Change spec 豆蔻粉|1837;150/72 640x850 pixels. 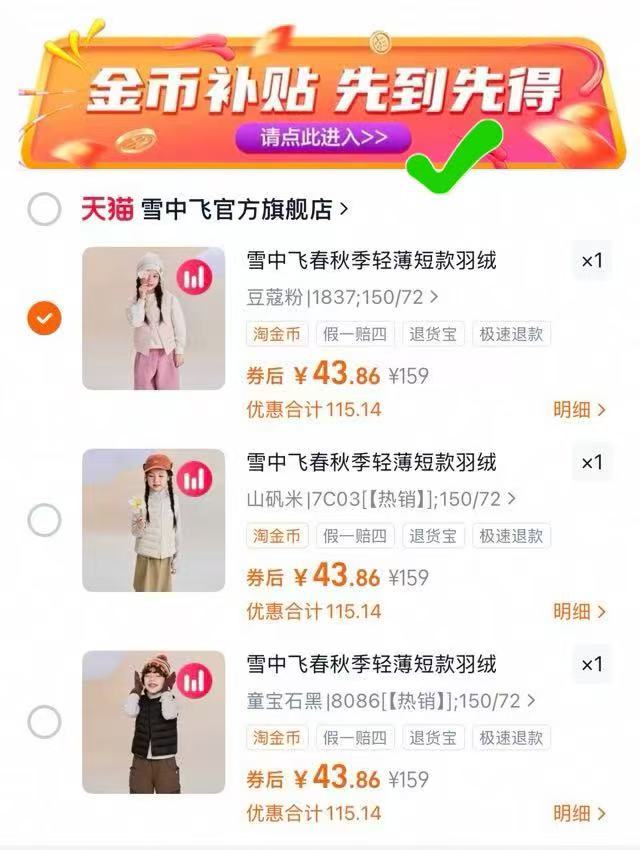click(342, 297)
